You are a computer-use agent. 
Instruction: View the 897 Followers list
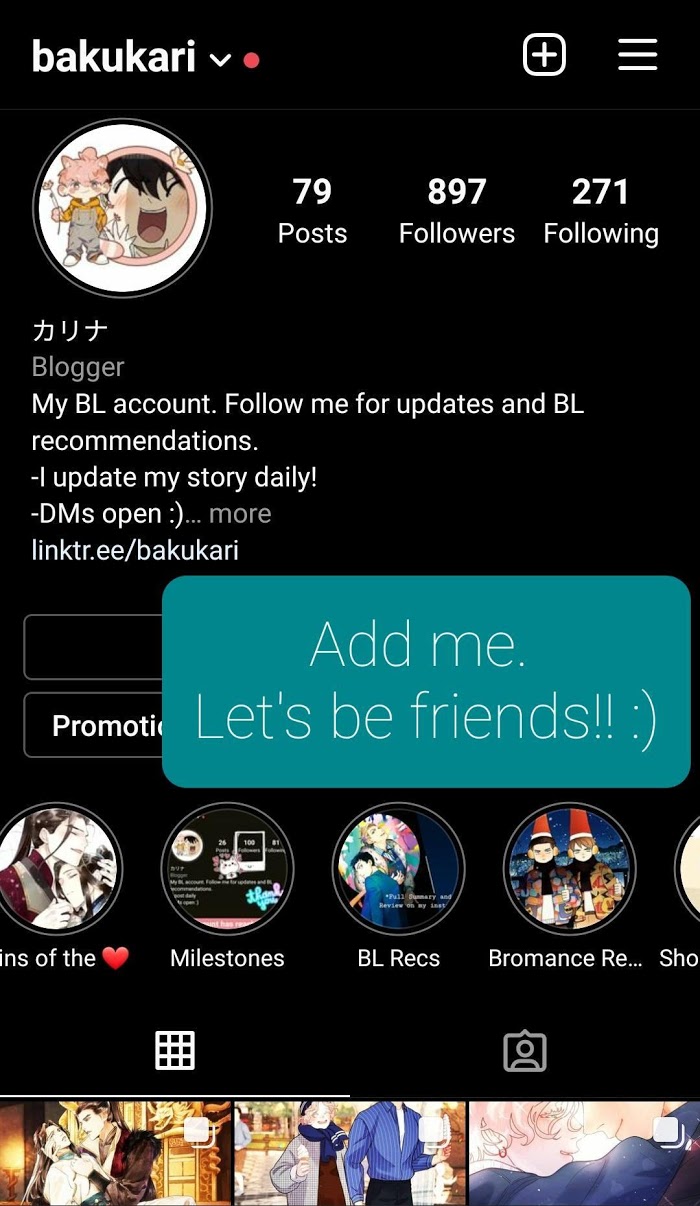[457, 211]
